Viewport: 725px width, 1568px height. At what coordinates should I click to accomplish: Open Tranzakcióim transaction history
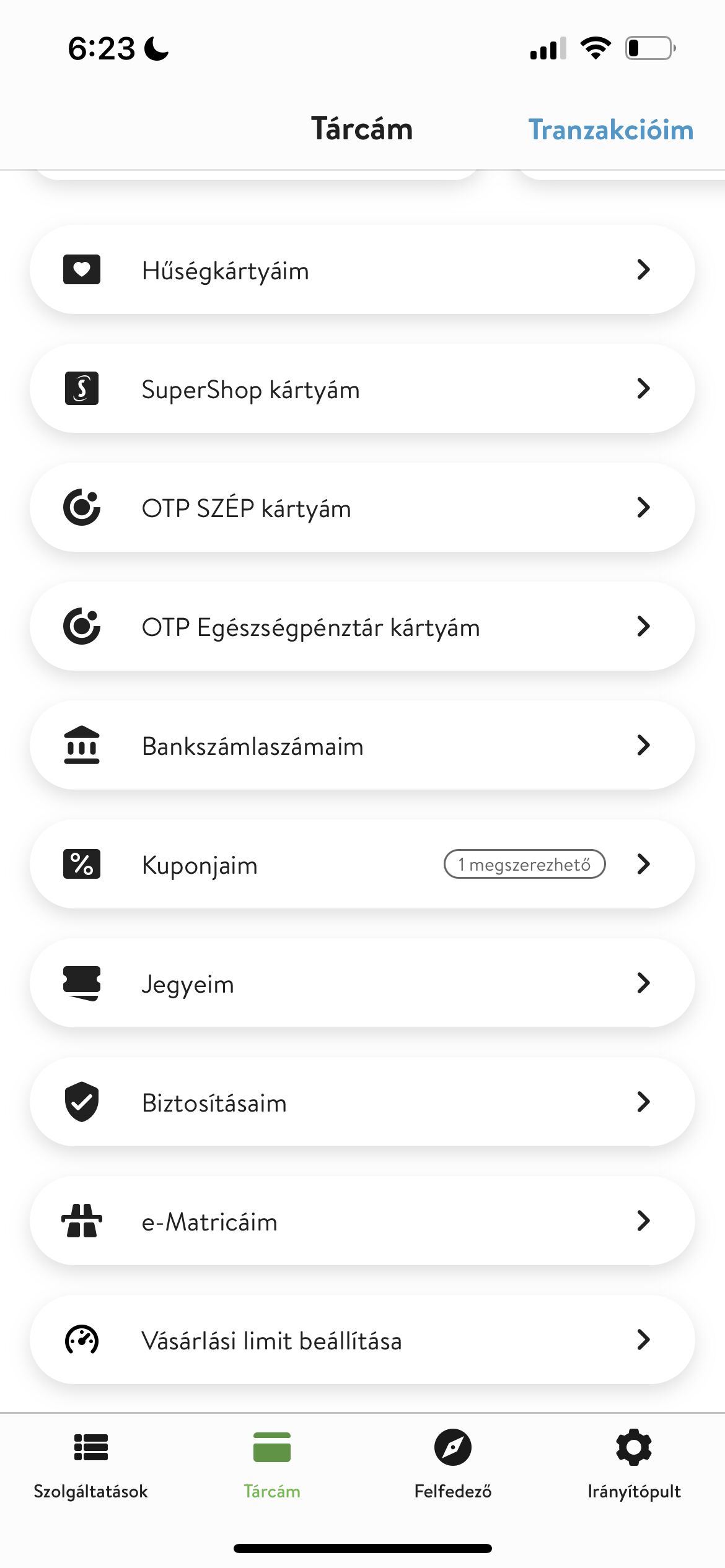[610, 130]
